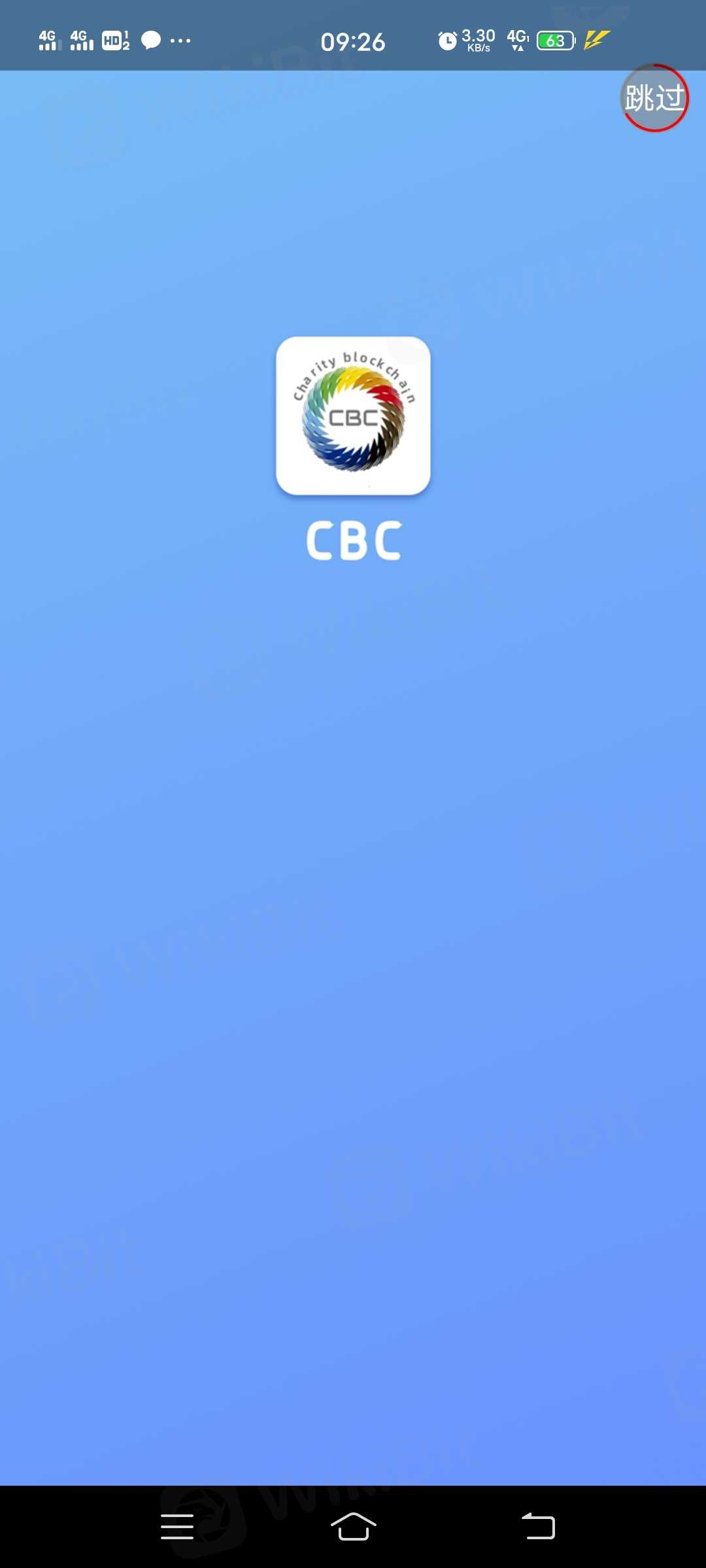This screenshot has width=706, height=1568.
Task: Open the recent apps menu
Action: 177,1527
